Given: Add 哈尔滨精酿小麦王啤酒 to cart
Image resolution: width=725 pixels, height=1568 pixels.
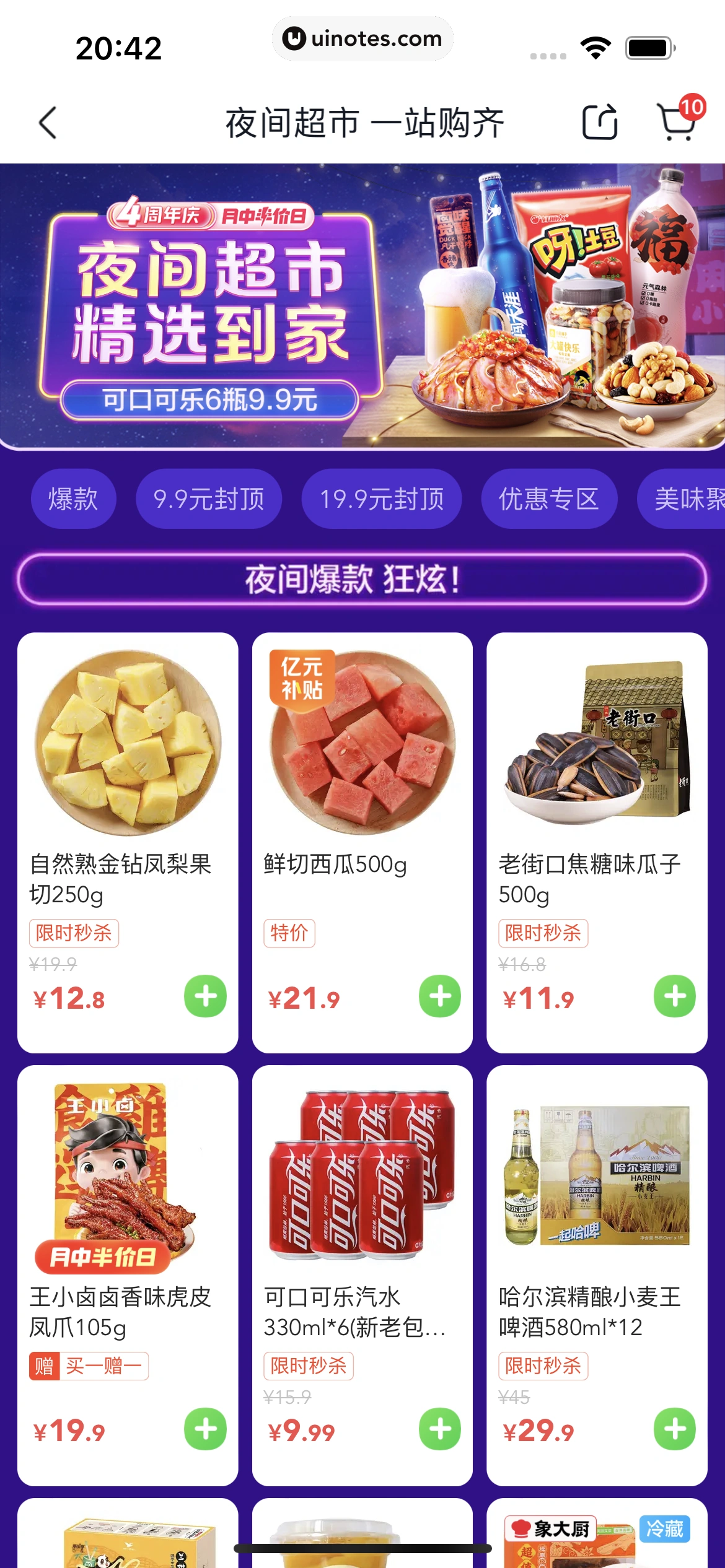Looking at the screenshot, I should tap(675, 1429).
